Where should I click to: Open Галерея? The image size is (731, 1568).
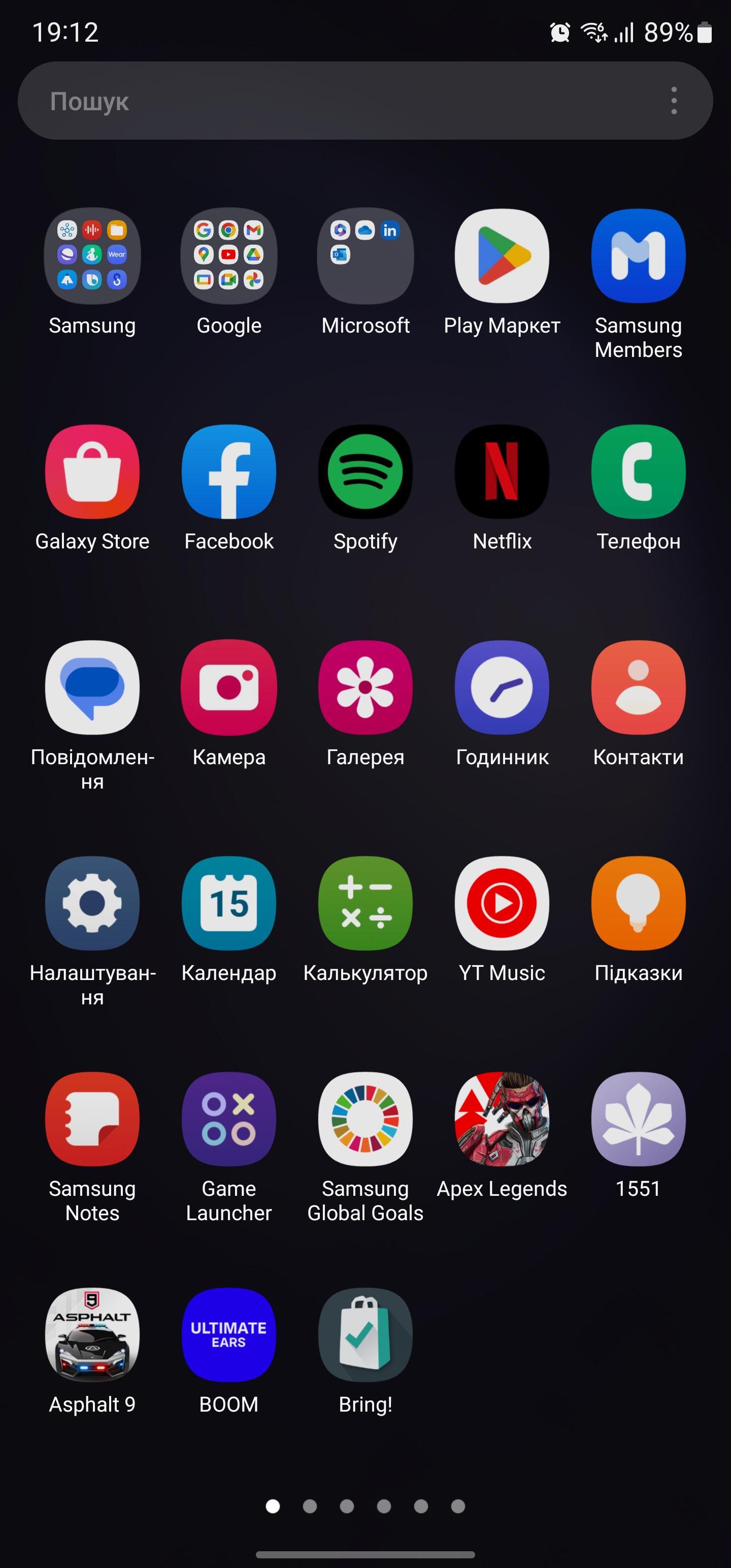[x=365, y=688]
